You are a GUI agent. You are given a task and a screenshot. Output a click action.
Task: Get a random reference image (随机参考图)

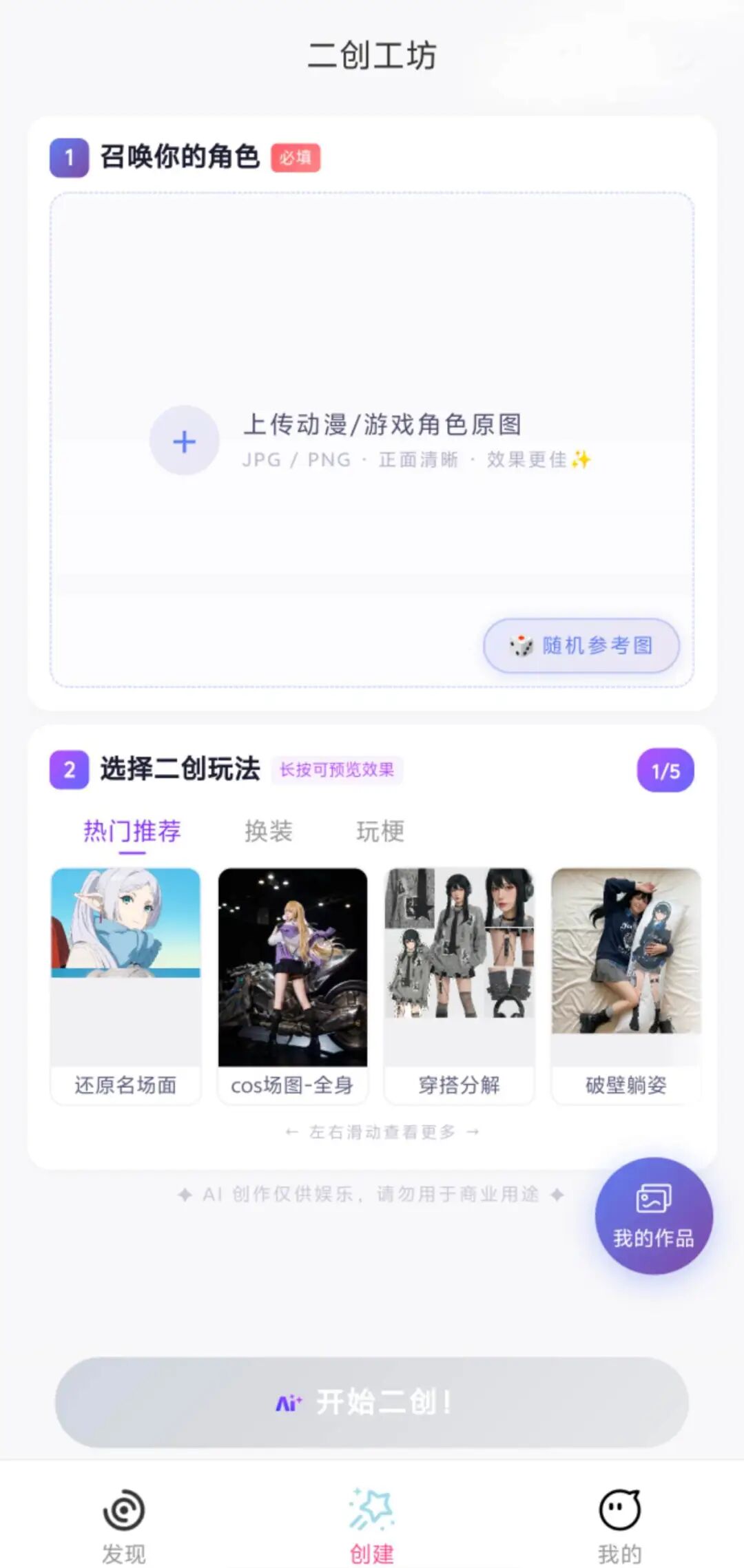[x=581, y=645]
